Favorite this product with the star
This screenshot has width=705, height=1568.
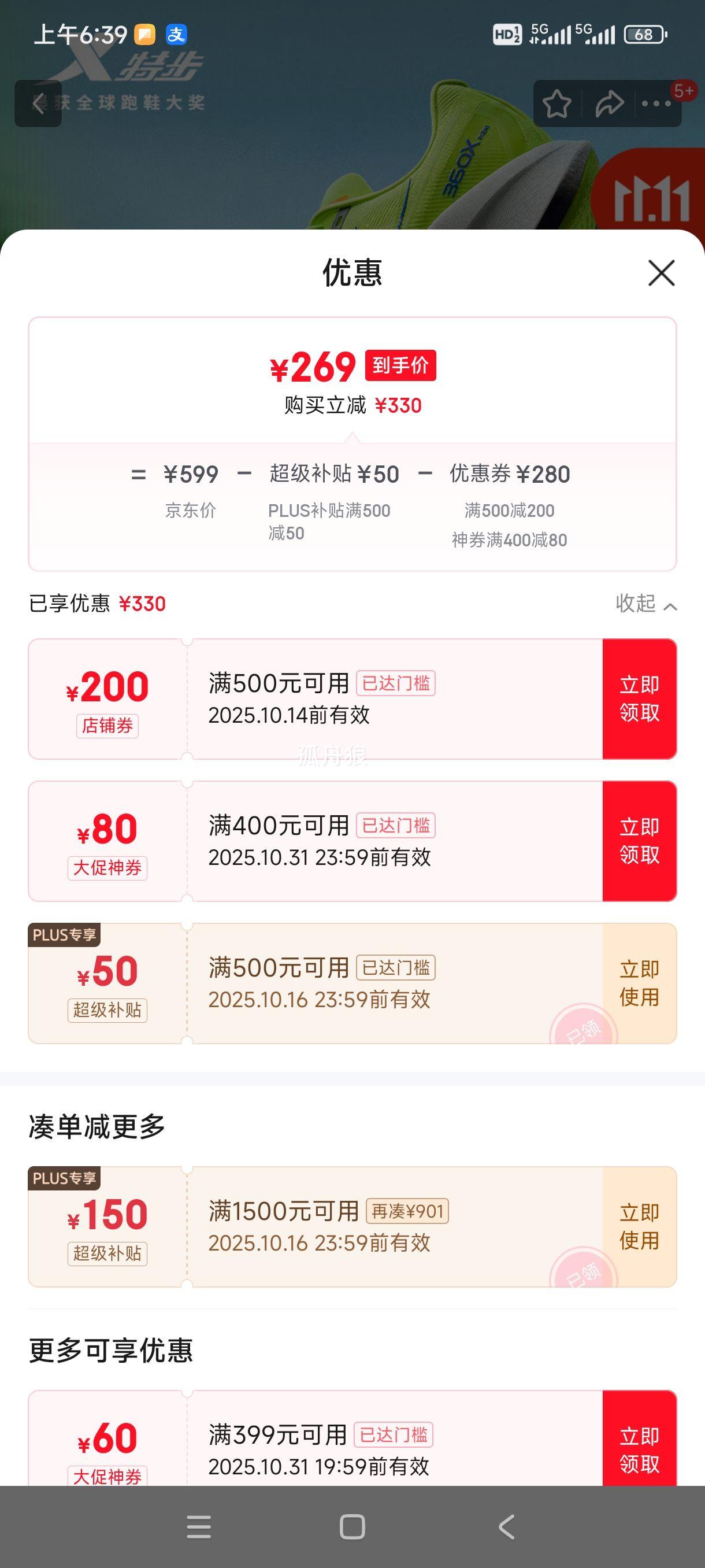(x=556, y=104)
